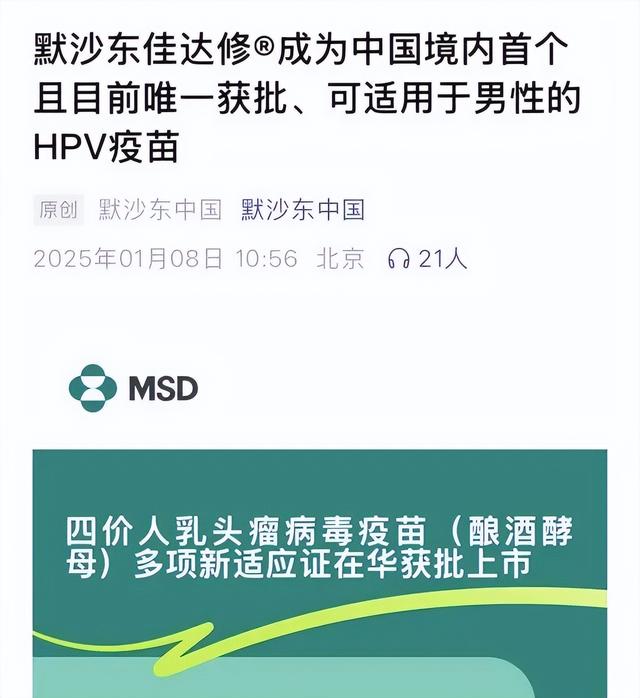Tap the headphone listen icon beside 21人
Image resolution: width=640 pixels, height=698 pixels.
[x=398, y=258]
